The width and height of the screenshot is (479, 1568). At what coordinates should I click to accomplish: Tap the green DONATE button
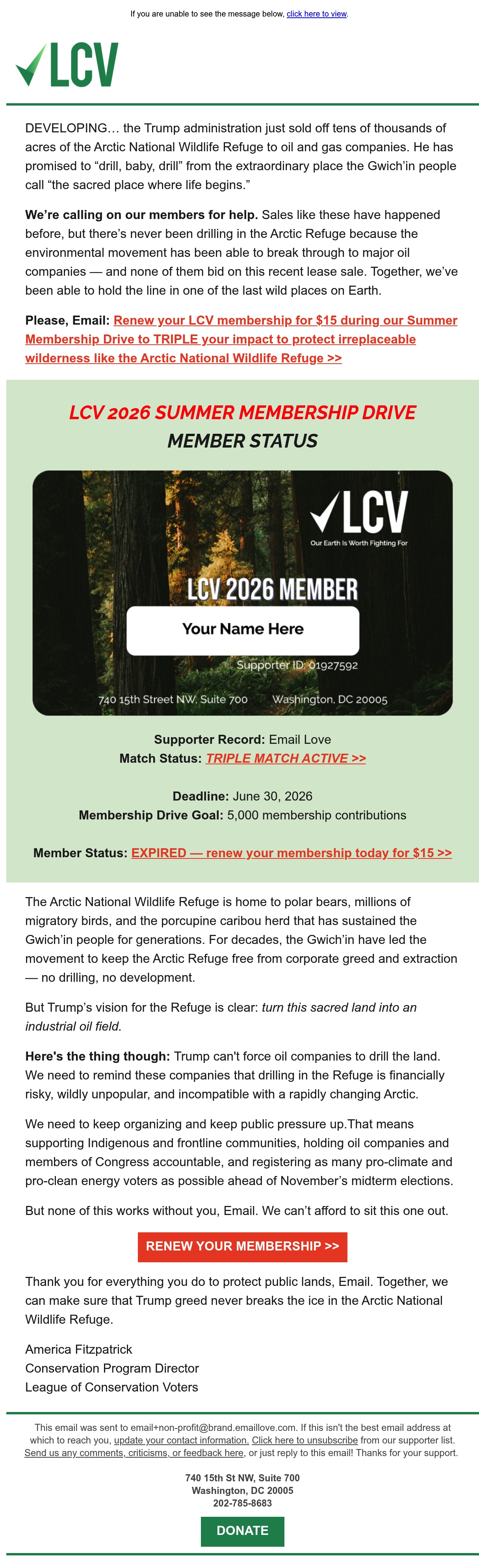(x=242, y=1530)
